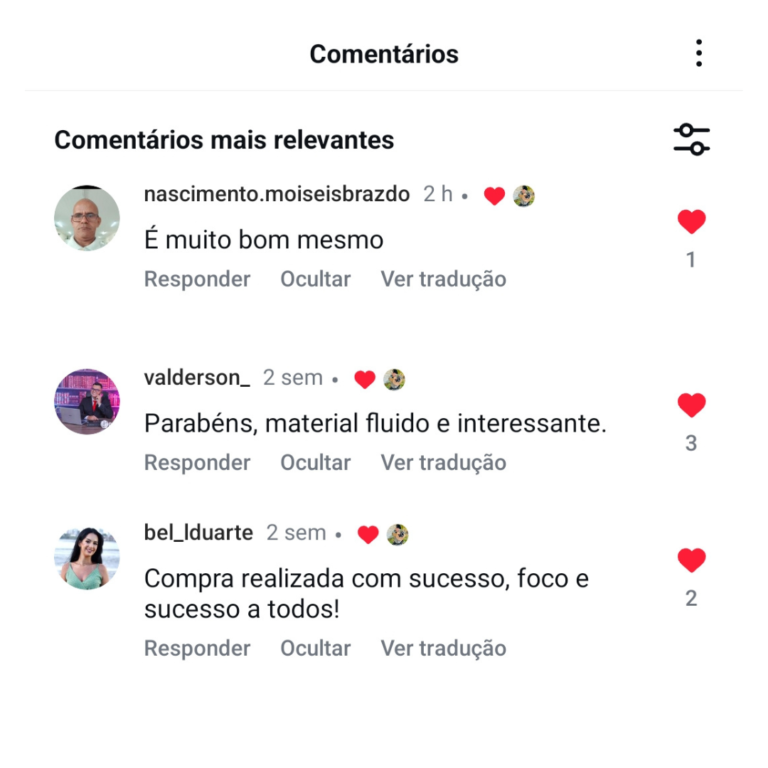Open bel_lduarte's profile photo
Viewport: 768px width, 768px height.
point(87,557)
